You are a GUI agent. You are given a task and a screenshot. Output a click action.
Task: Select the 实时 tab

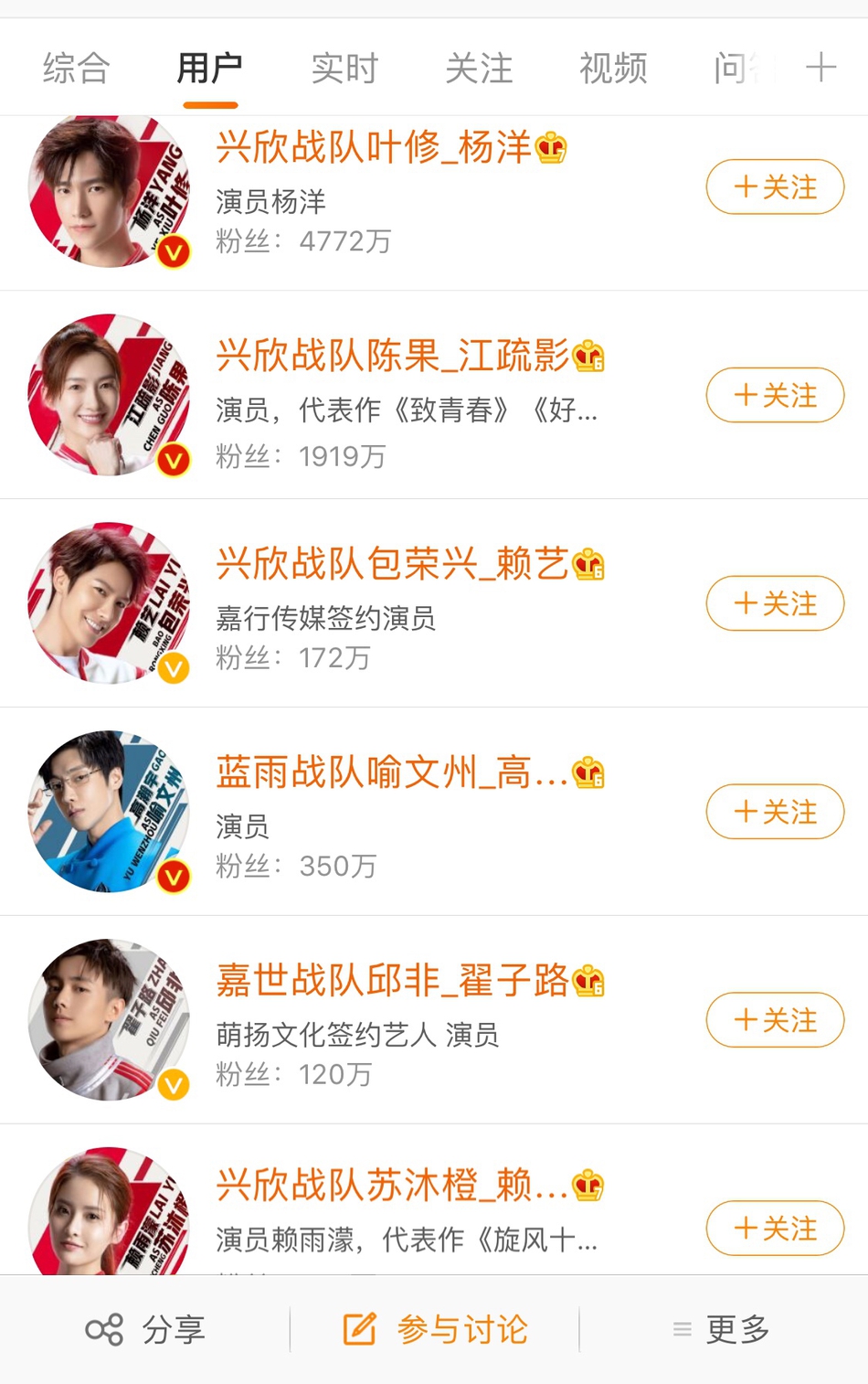point(344,69)
